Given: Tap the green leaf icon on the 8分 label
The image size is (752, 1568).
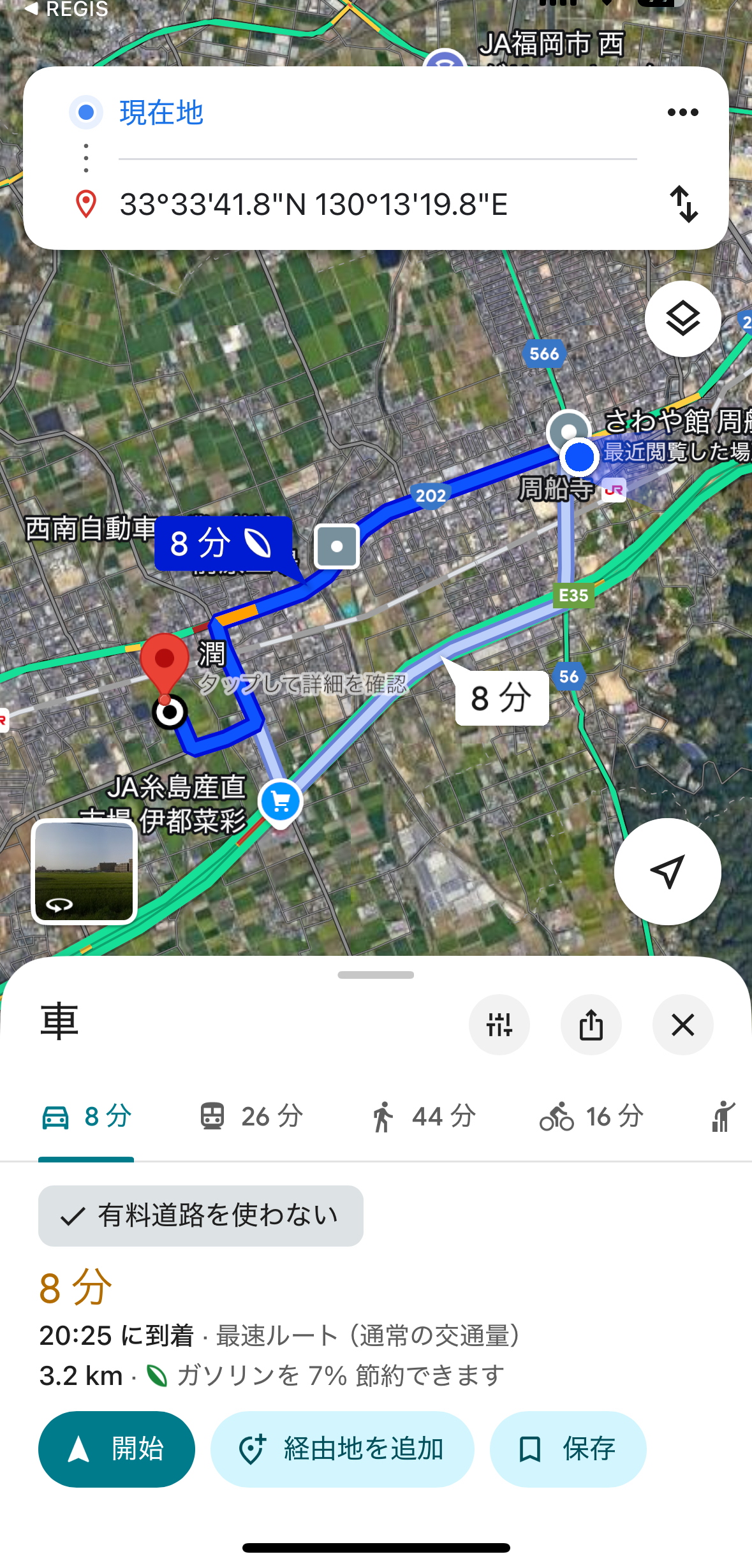Looking at the screenshot, I should point(259,545).
